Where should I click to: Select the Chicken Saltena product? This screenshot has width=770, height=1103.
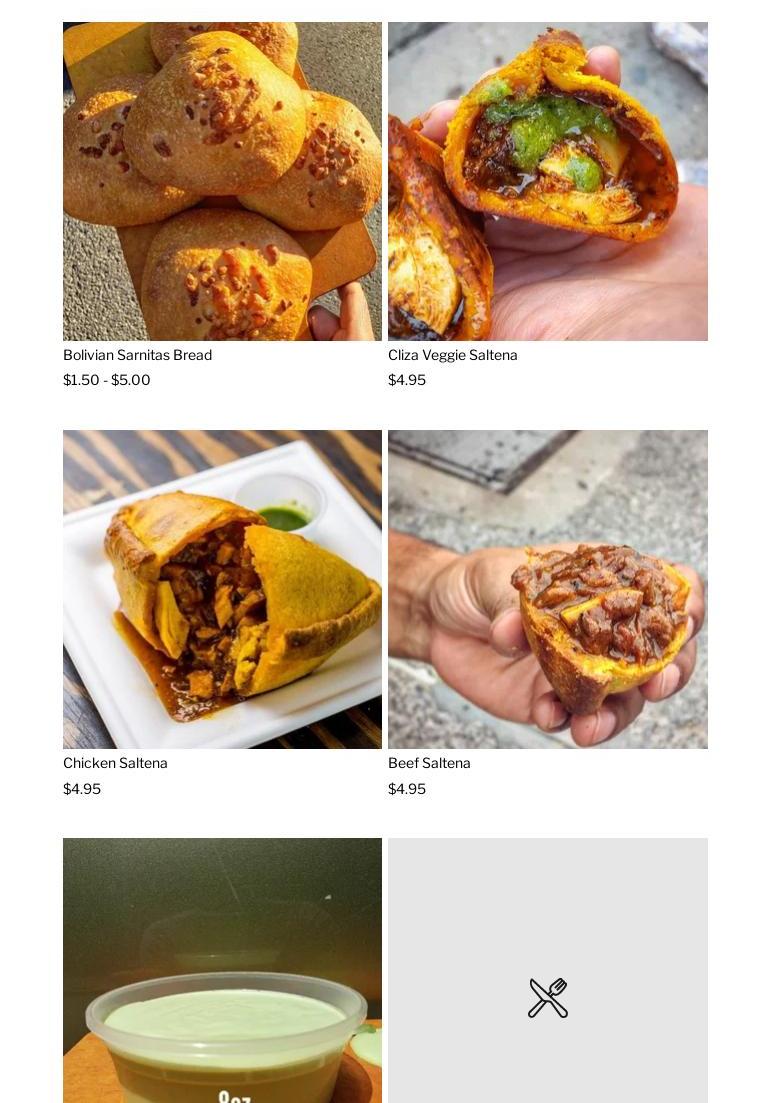point(222,590)
